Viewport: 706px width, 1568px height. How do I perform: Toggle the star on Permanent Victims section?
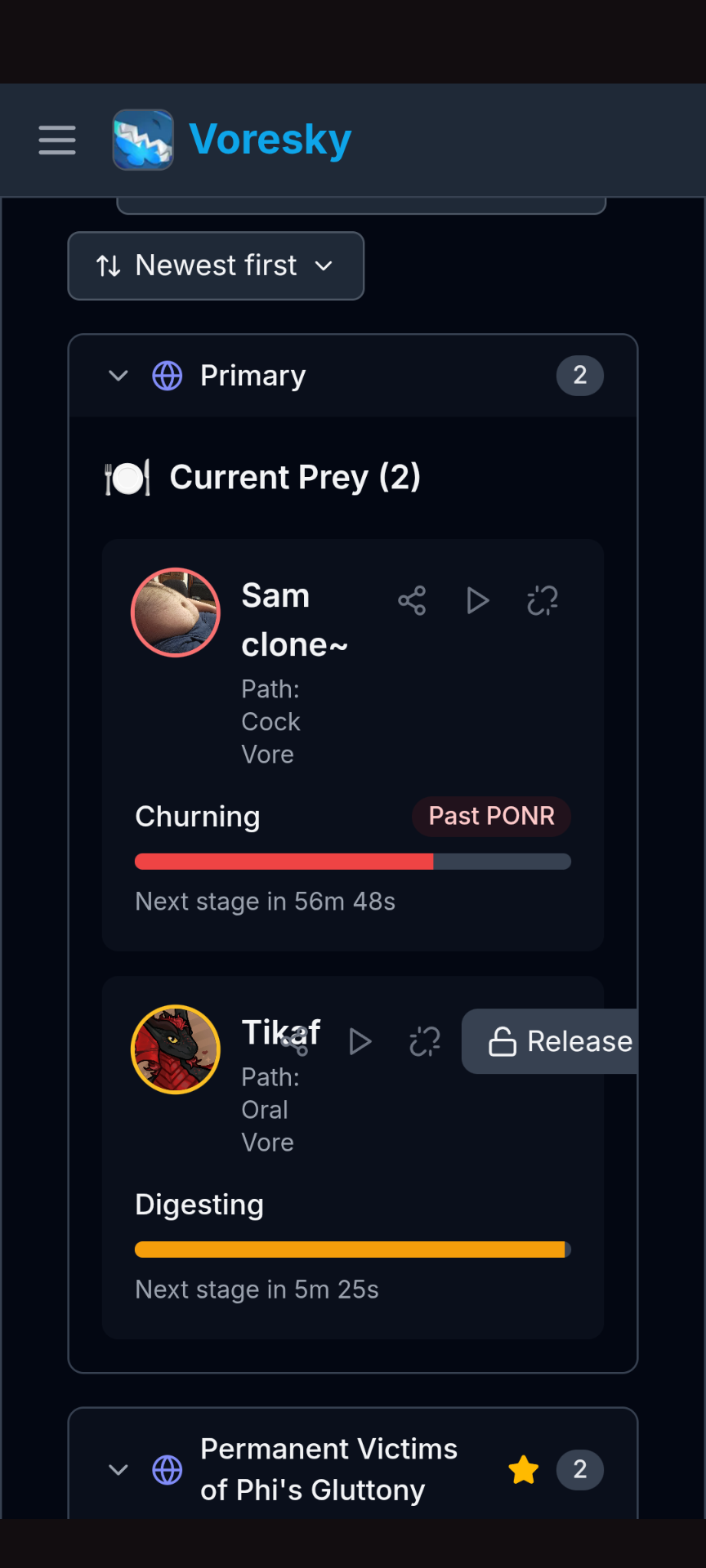click(523, 1470)
